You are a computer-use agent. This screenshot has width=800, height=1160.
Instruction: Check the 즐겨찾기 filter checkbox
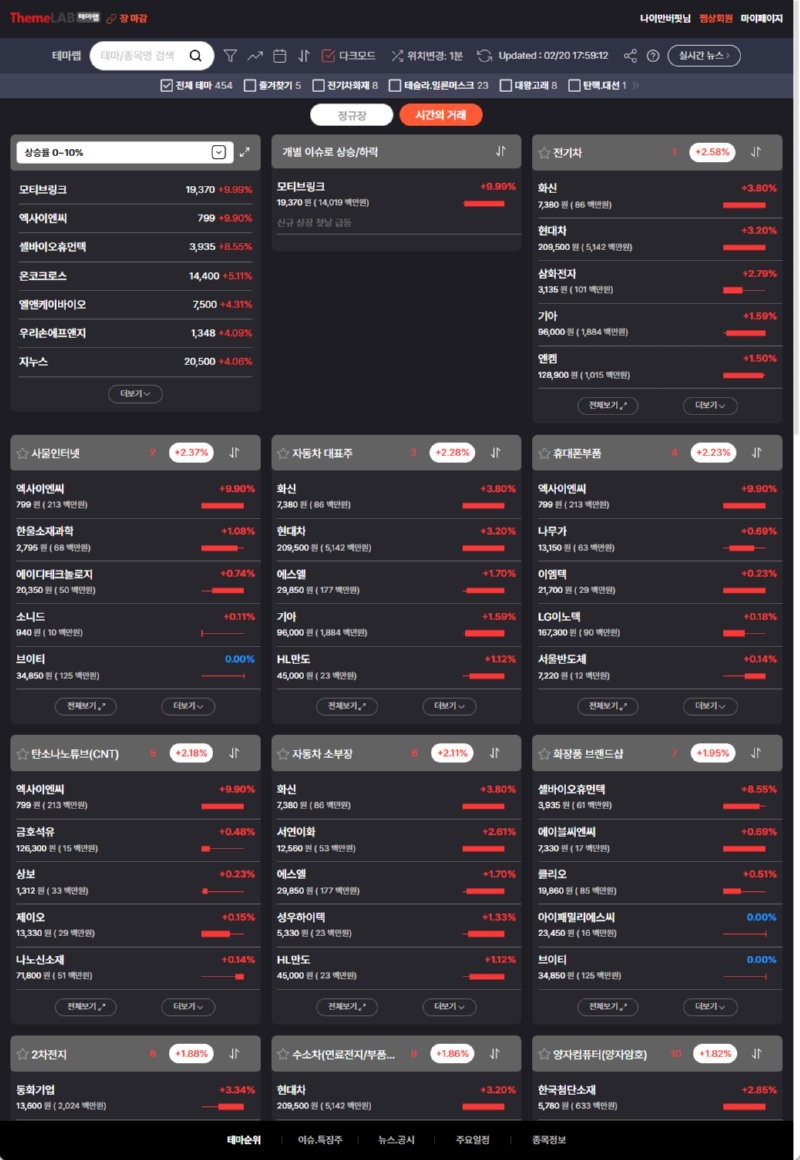[x=251, y=86]
